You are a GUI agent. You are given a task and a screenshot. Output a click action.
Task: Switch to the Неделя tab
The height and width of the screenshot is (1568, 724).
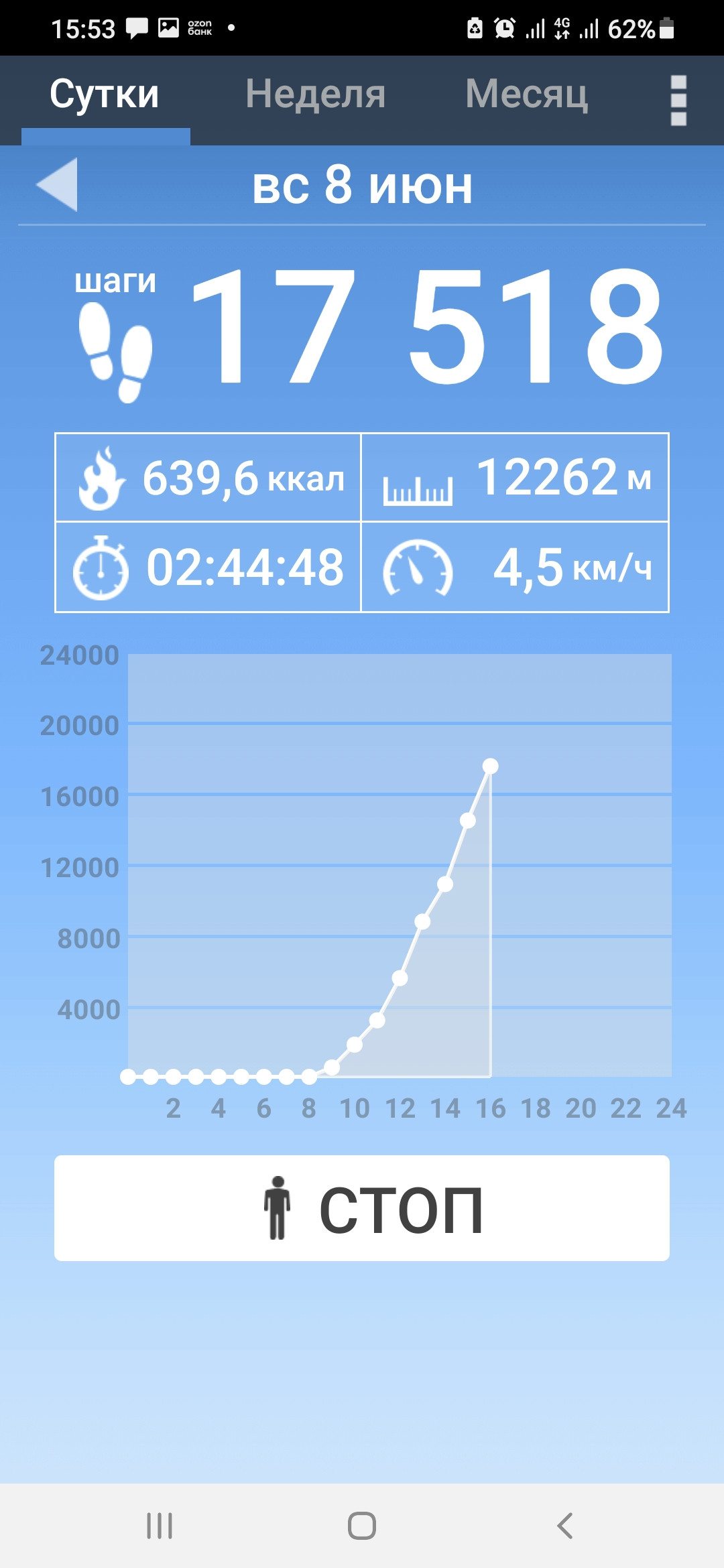tap(315, 94)
